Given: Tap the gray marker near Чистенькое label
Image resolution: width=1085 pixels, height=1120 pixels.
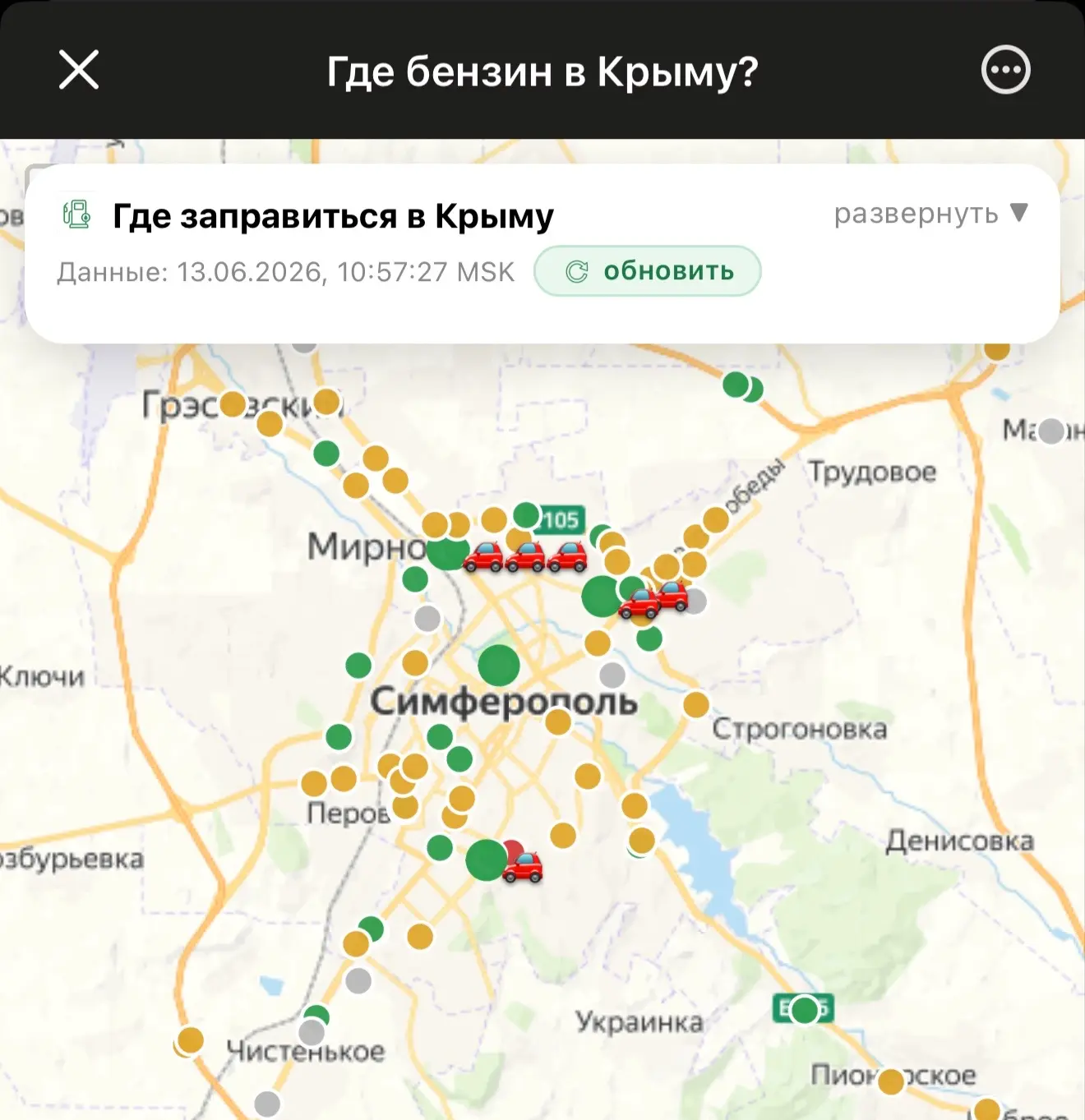Looking at the screenshot, I should (312, 1032).
